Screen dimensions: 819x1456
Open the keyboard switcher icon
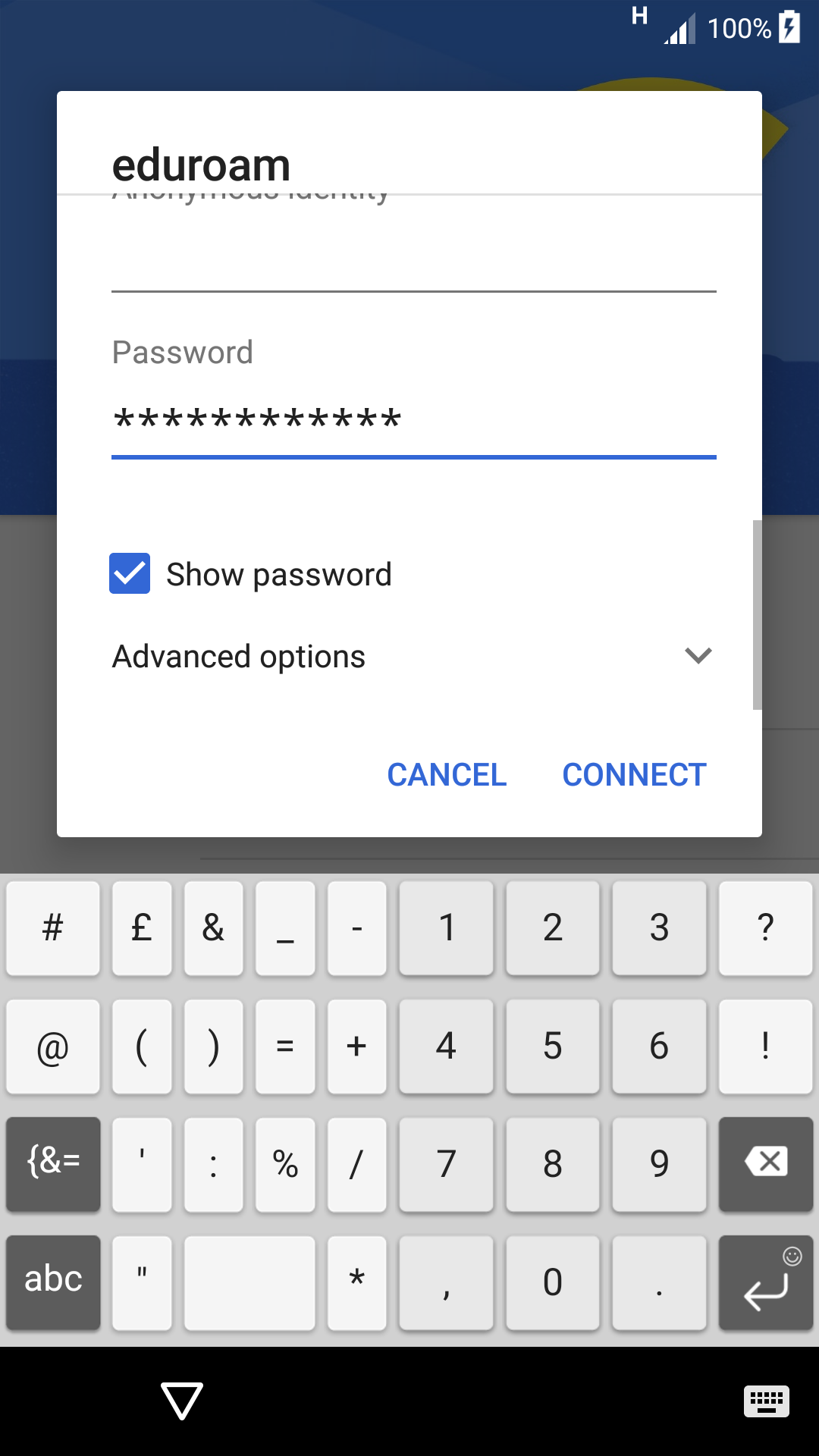click(767, 1401)
